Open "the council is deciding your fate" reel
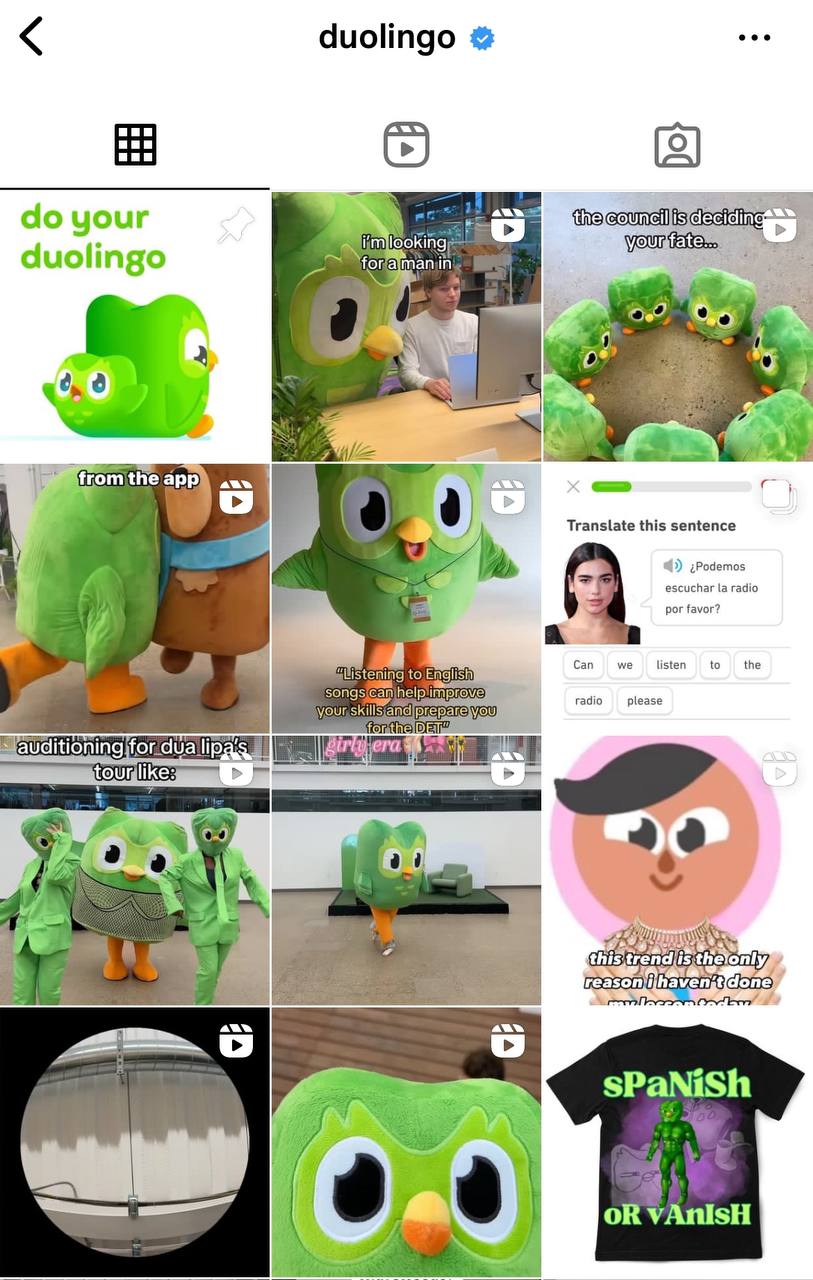 click(x=678, y=327)
